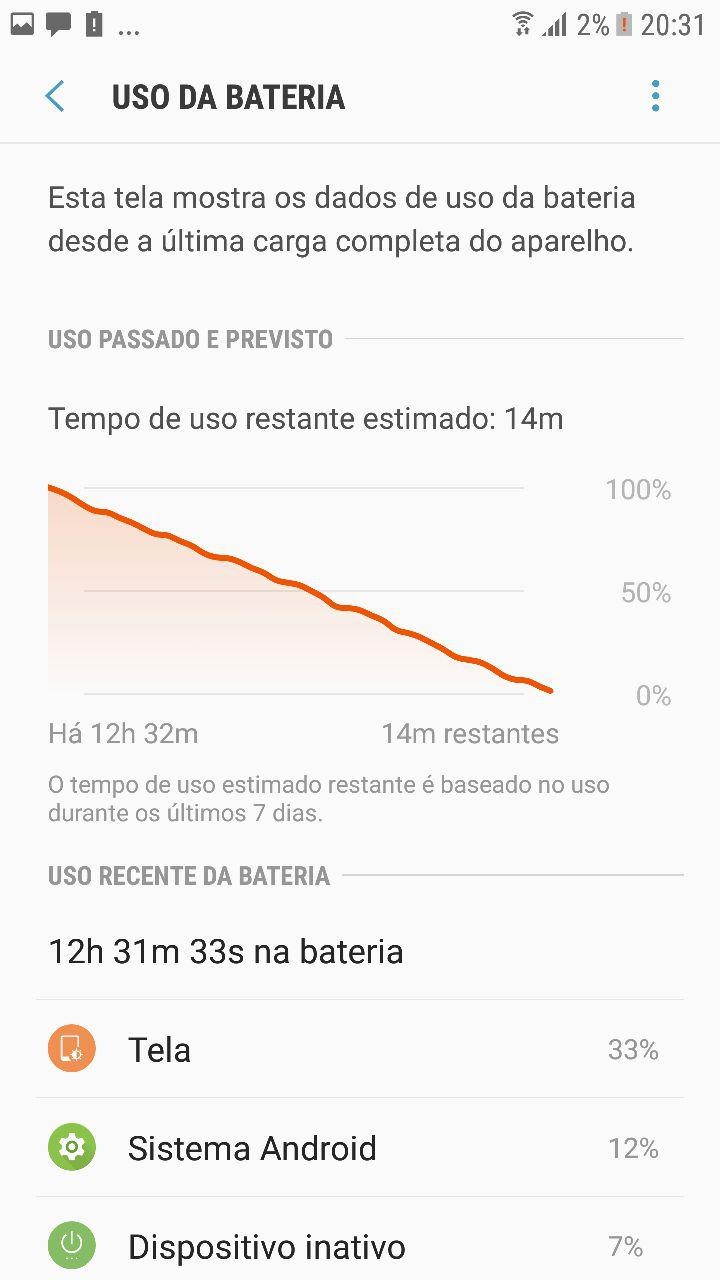Open the three-dot overflow menu
Screen dimensions: 720x1280
[655, 97]
